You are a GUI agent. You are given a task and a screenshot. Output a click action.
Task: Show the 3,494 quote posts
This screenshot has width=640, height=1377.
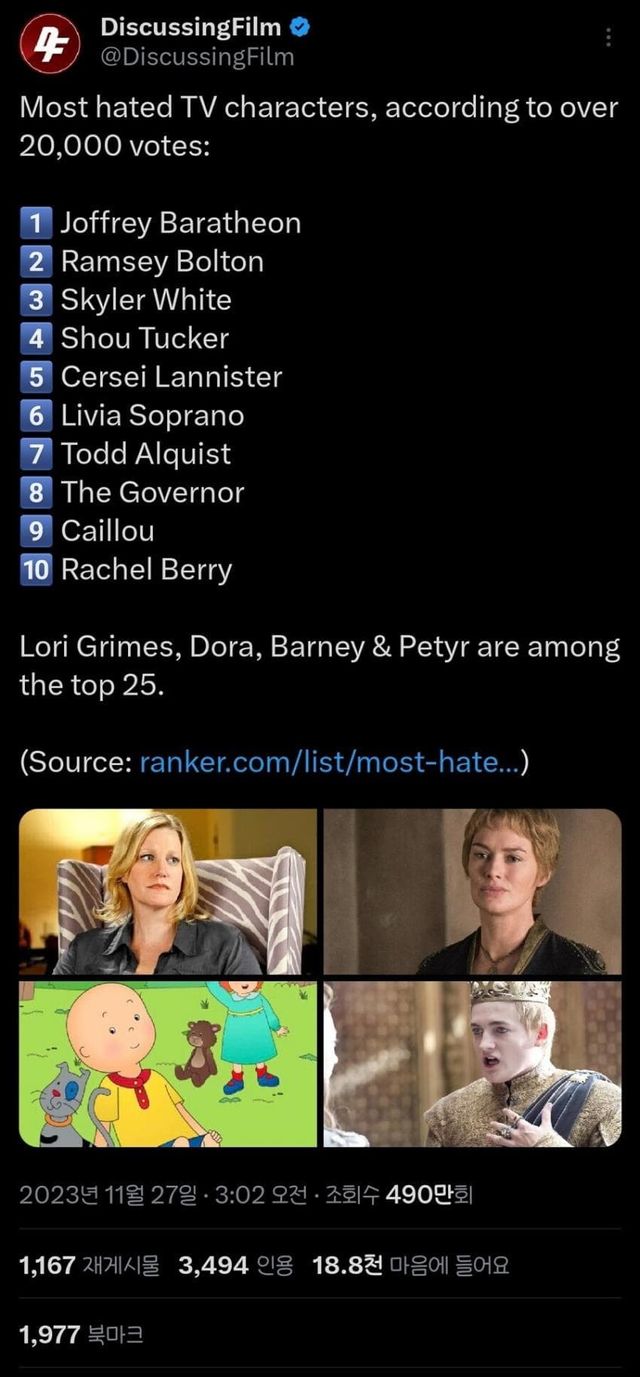click(235, 1265)
